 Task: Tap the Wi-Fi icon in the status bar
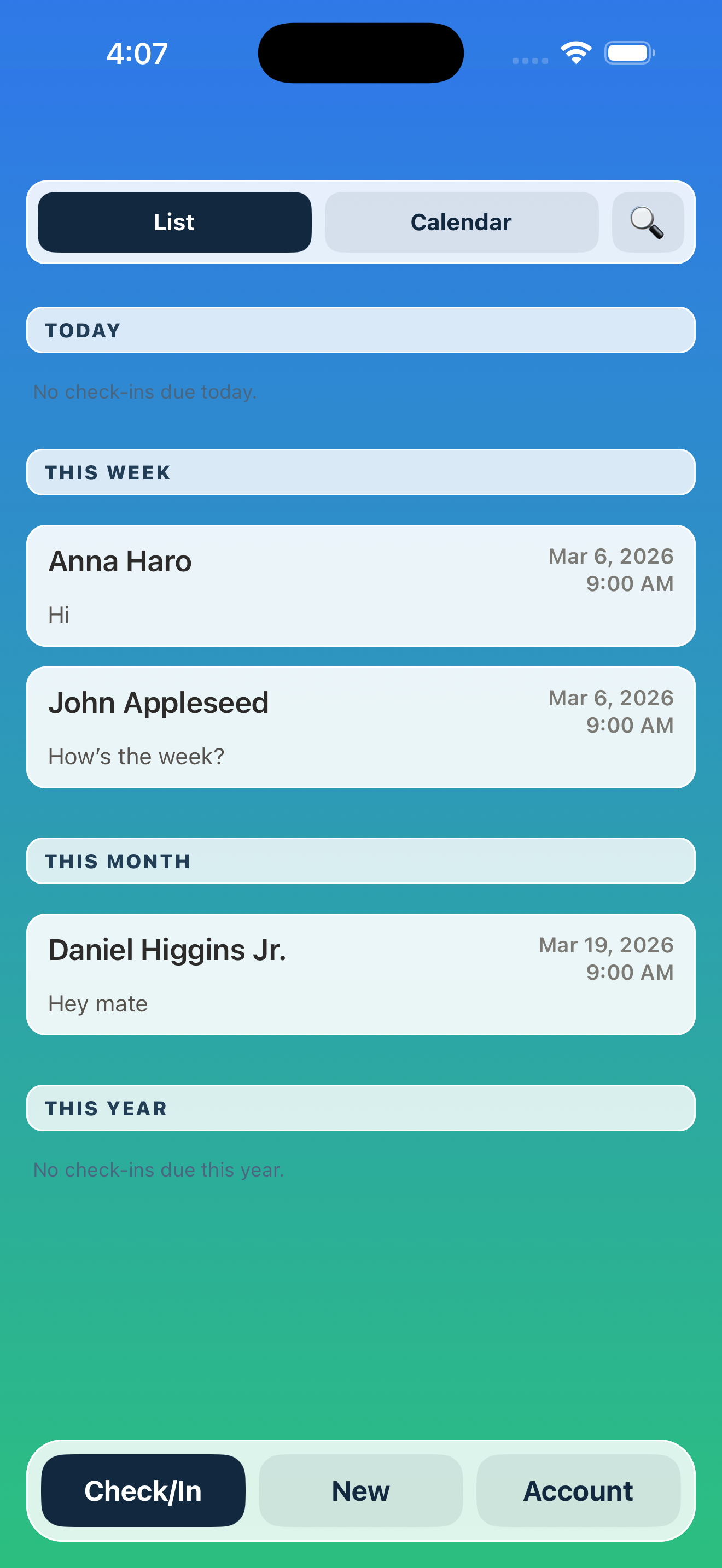575,53
